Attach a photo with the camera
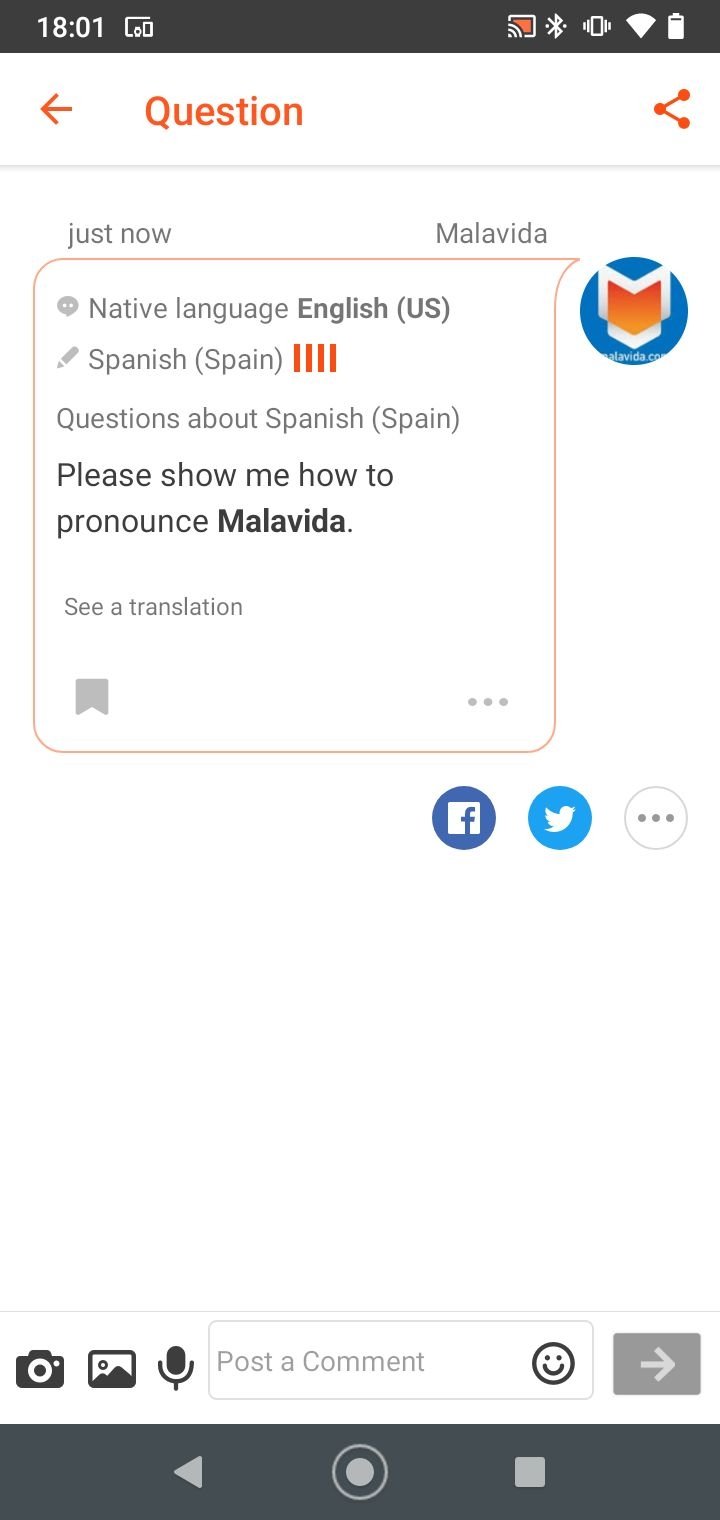This screenshot has height=1520, width=720. [40, 1368]
